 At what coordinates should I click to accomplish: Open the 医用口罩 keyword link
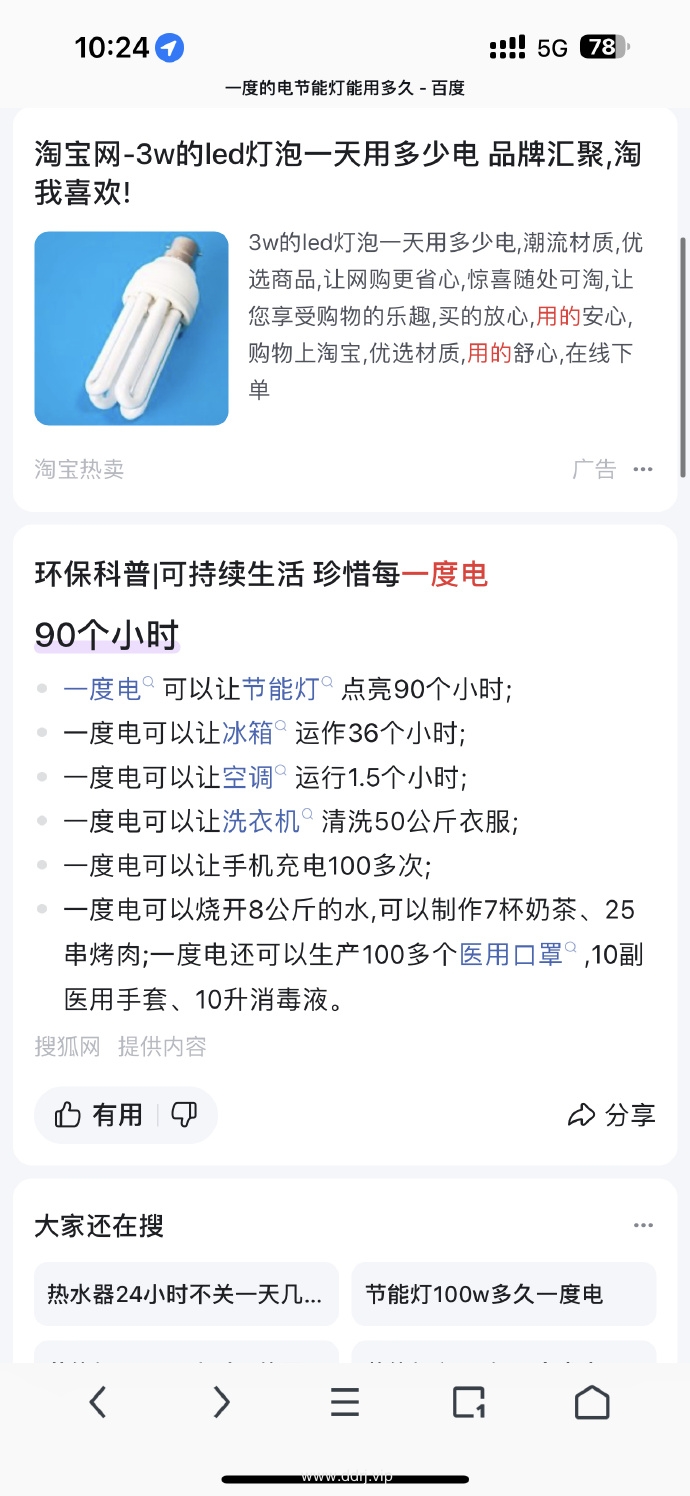(x=511, y=954)
